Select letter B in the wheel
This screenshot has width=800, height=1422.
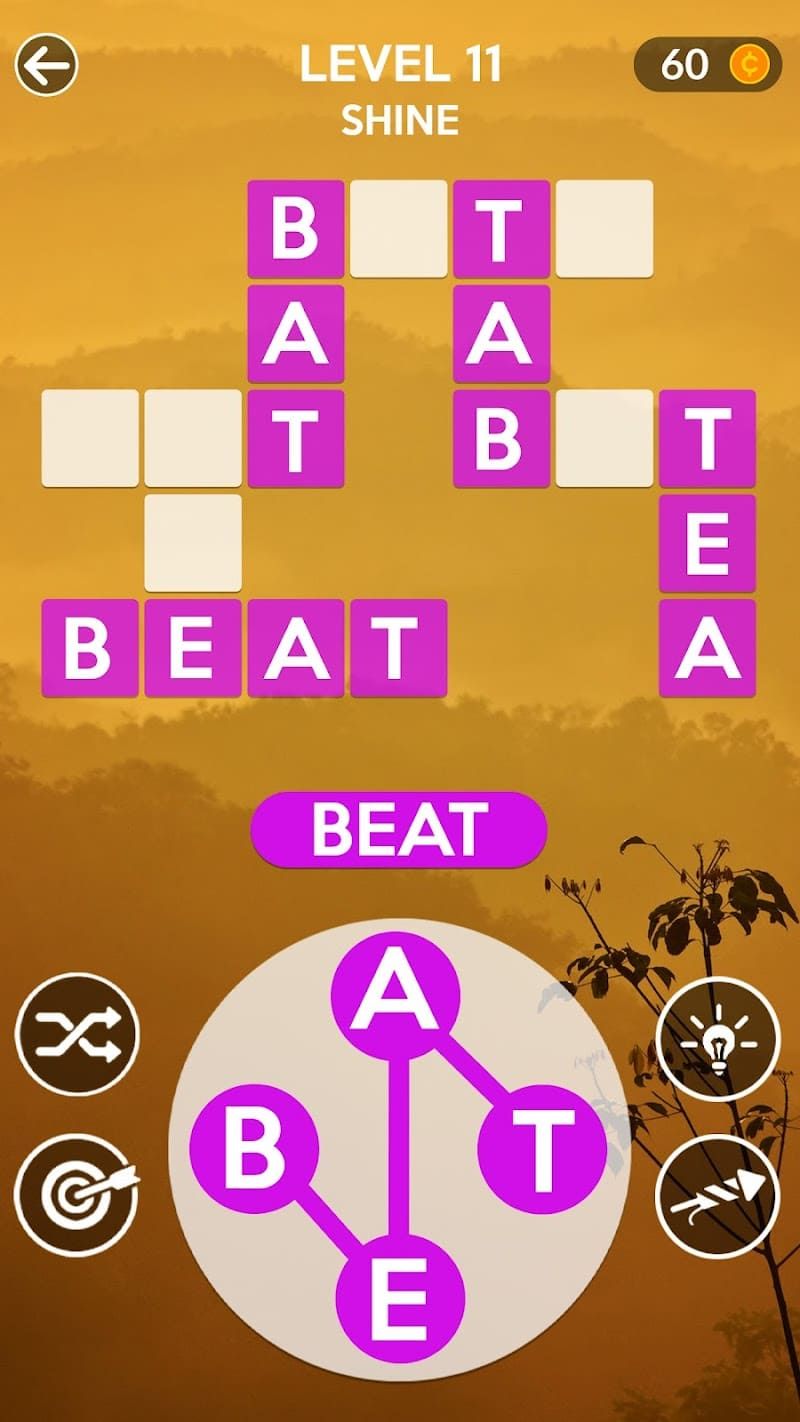[254, 1149]
